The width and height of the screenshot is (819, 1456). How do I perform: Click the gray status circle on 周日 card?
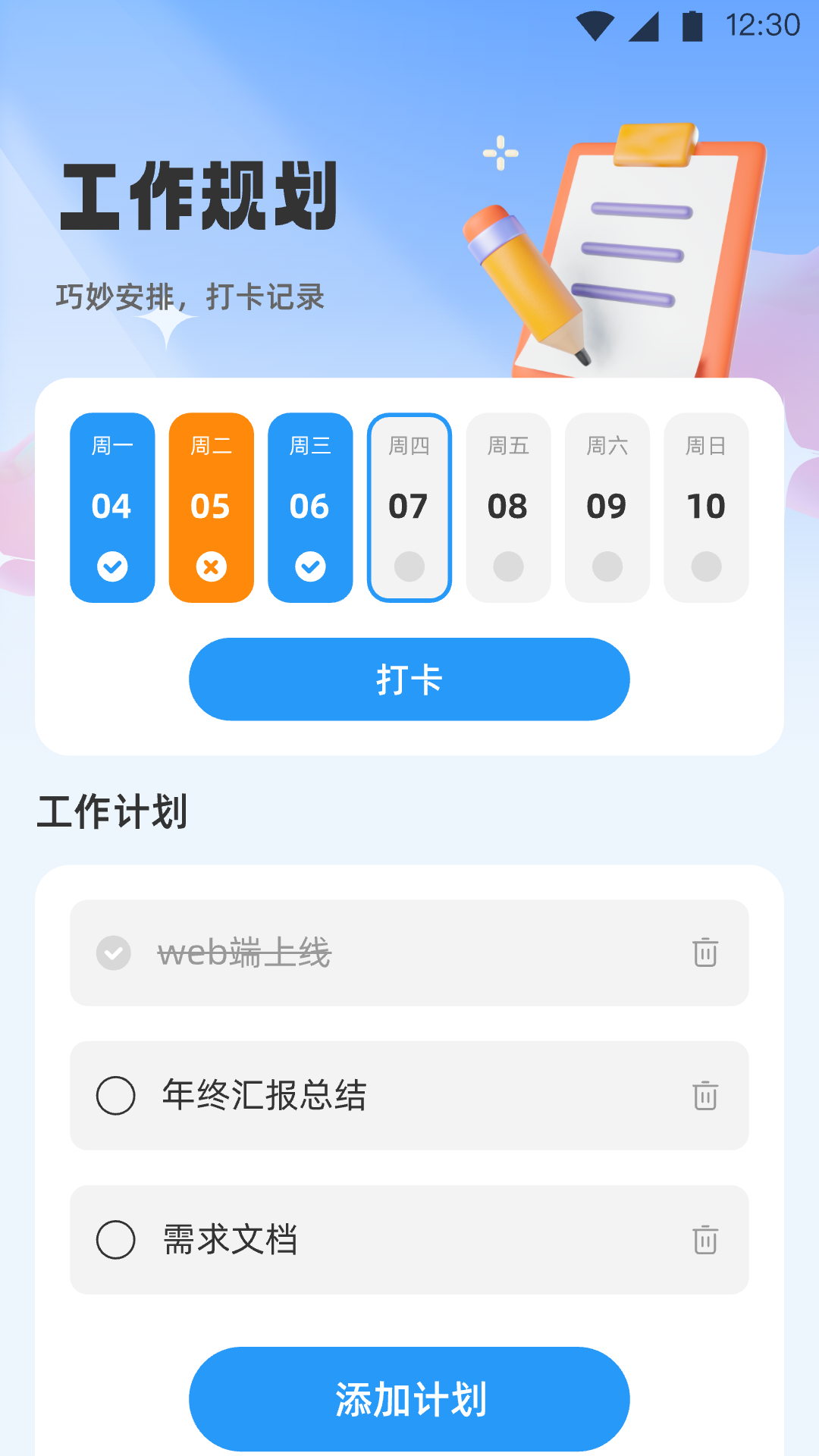coord(706,565)
